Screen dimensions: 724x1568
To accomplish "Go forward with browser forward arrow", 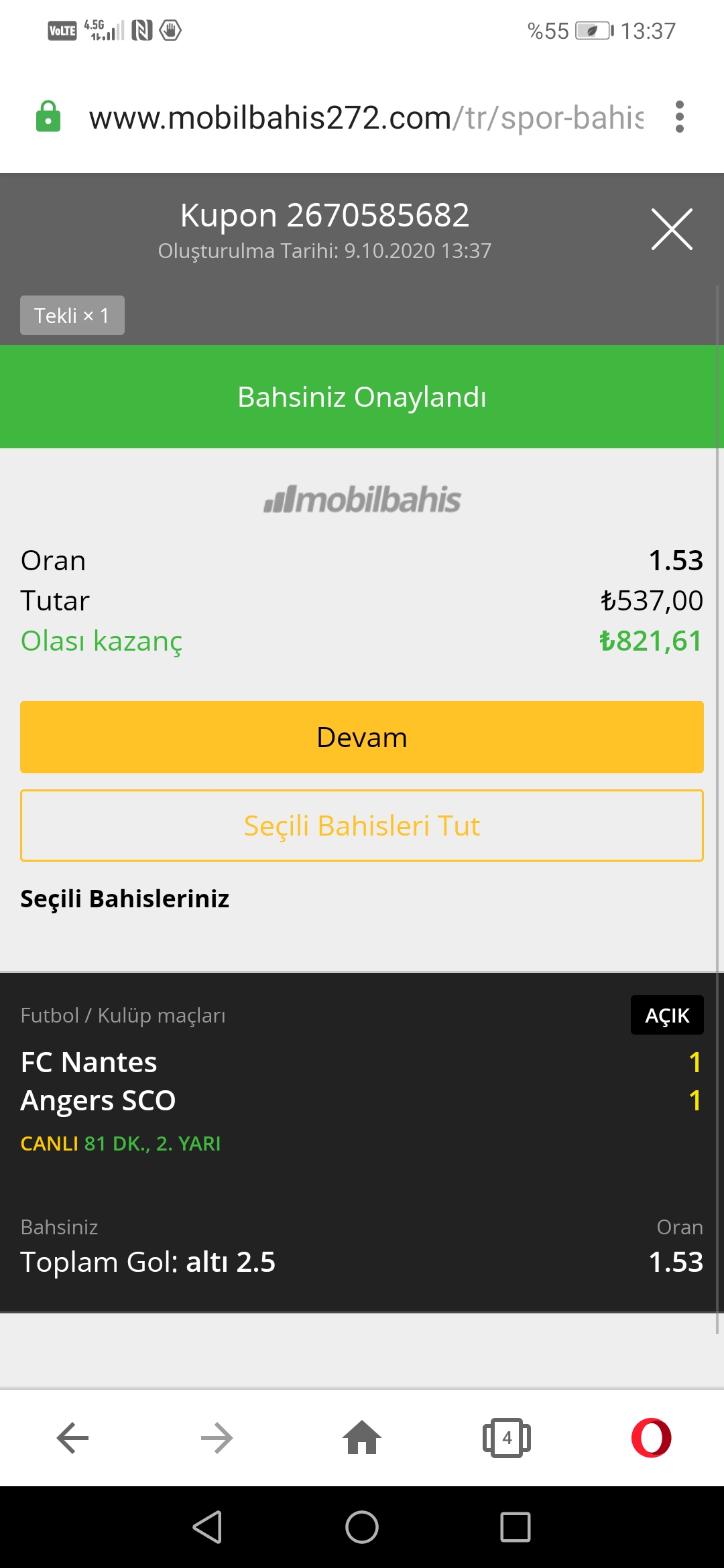I will click(x=217, y=1438).
